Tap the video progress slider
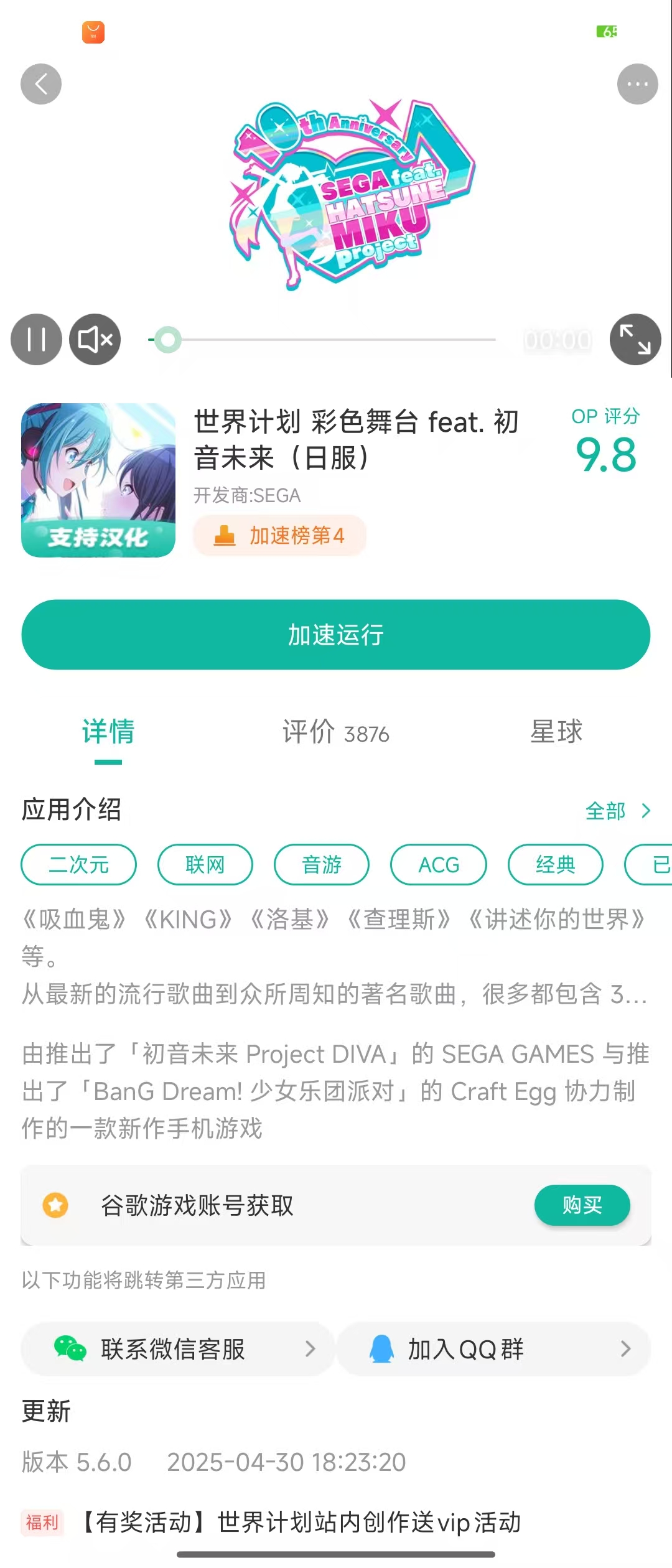672x1568 pixels. [x=324, y=340]
